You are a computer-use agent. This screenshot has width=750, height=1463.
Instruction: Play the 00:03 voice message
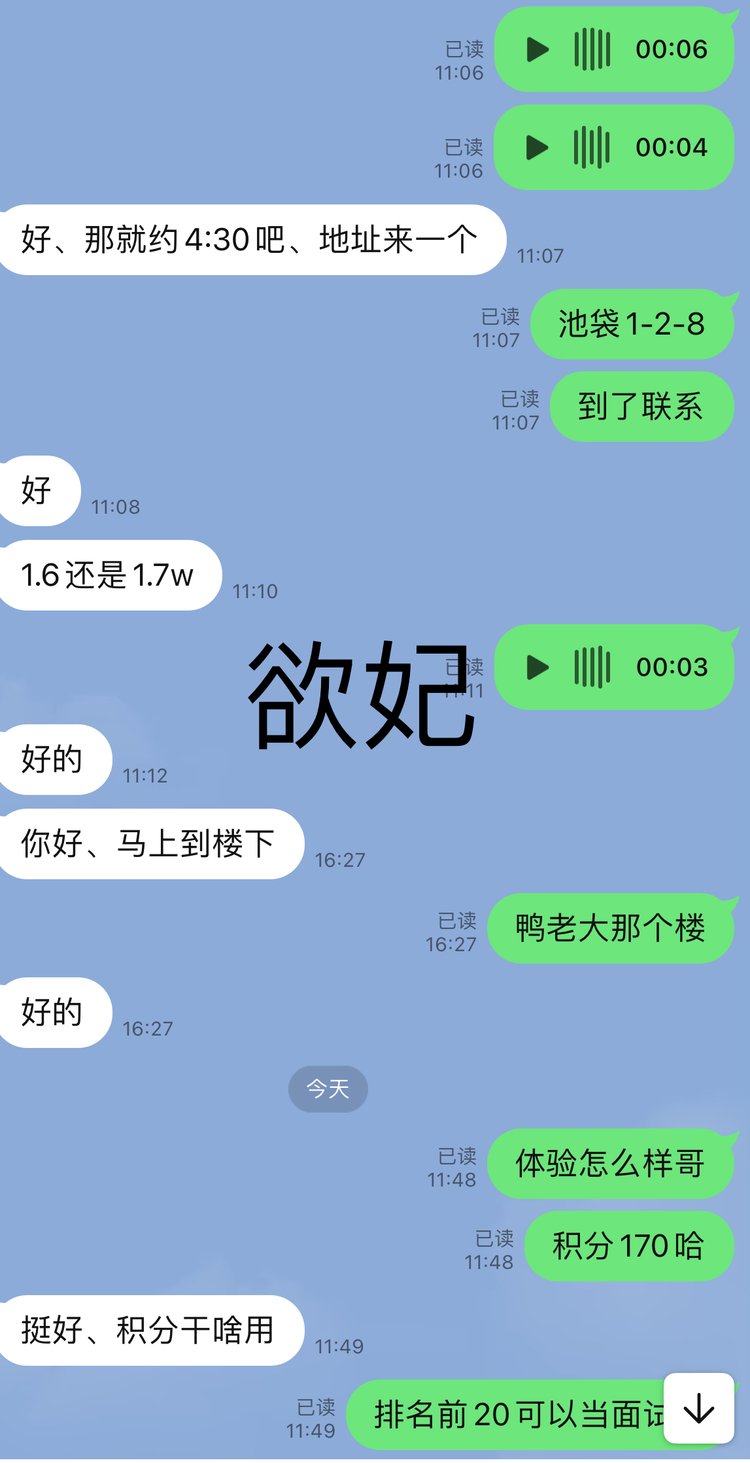(x=538, y=667)
